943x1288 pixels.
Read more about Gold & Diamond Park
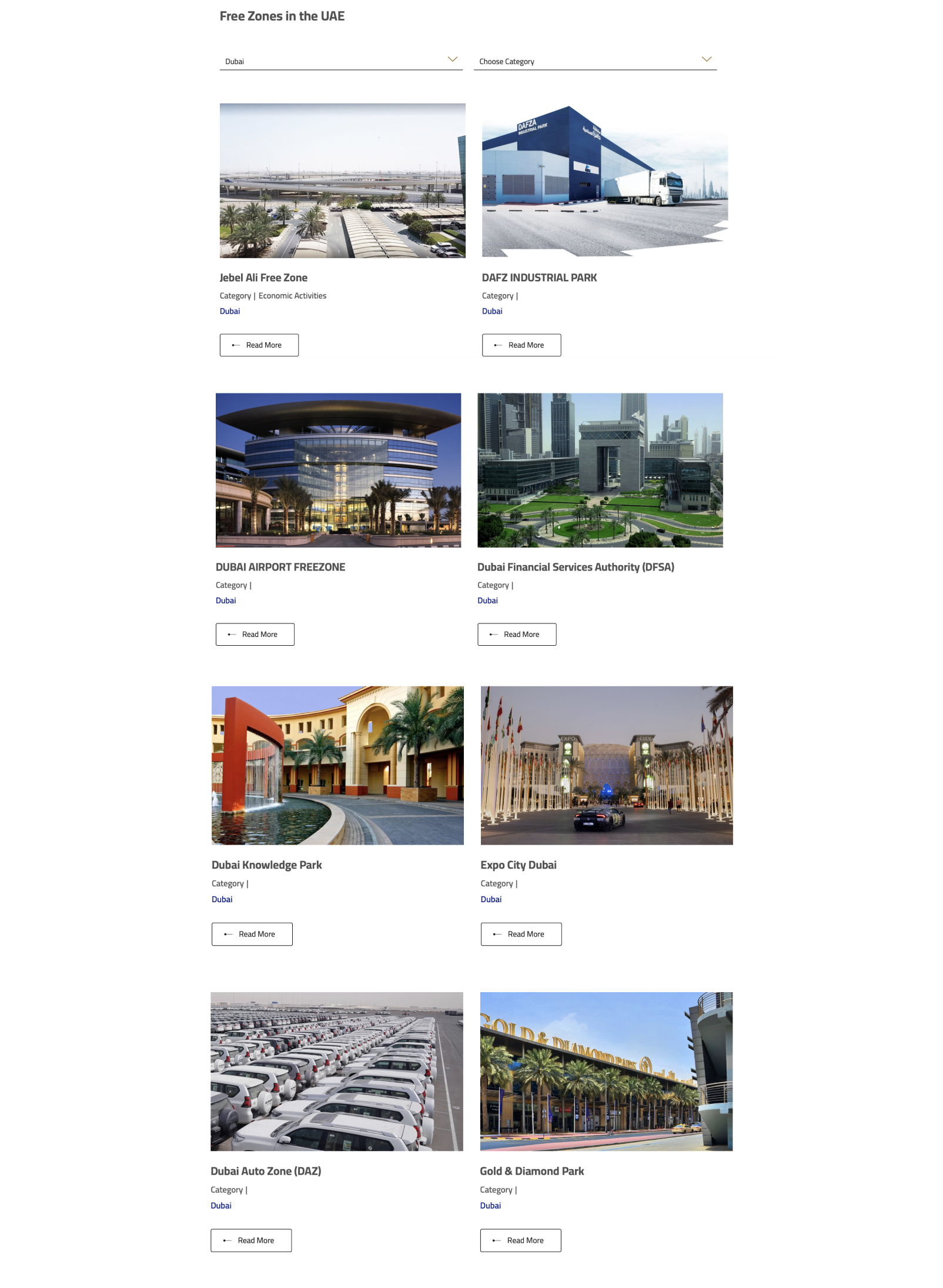(x=520, y=1240)
